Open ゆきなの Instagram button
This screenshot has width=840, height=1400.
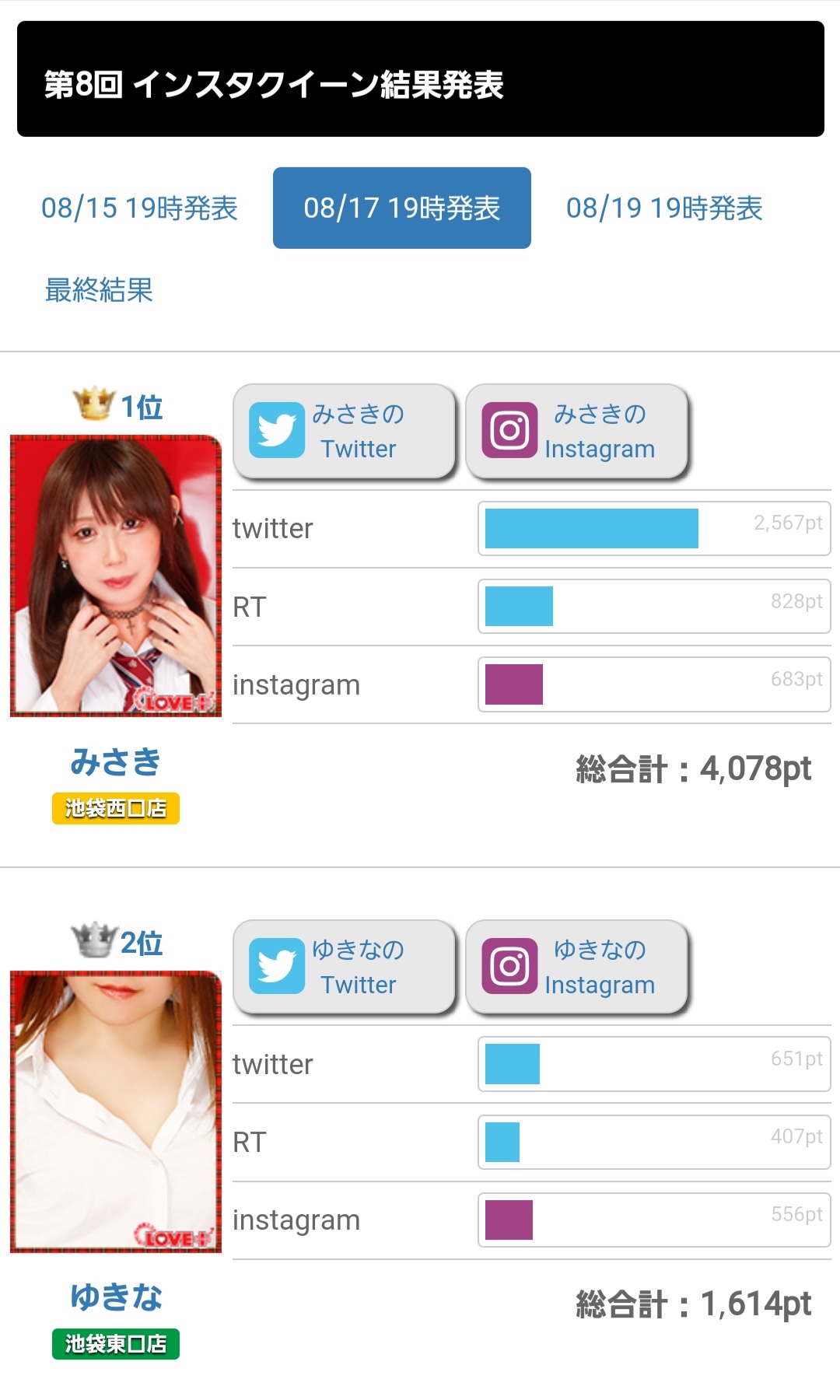click(x=576, y=967)
